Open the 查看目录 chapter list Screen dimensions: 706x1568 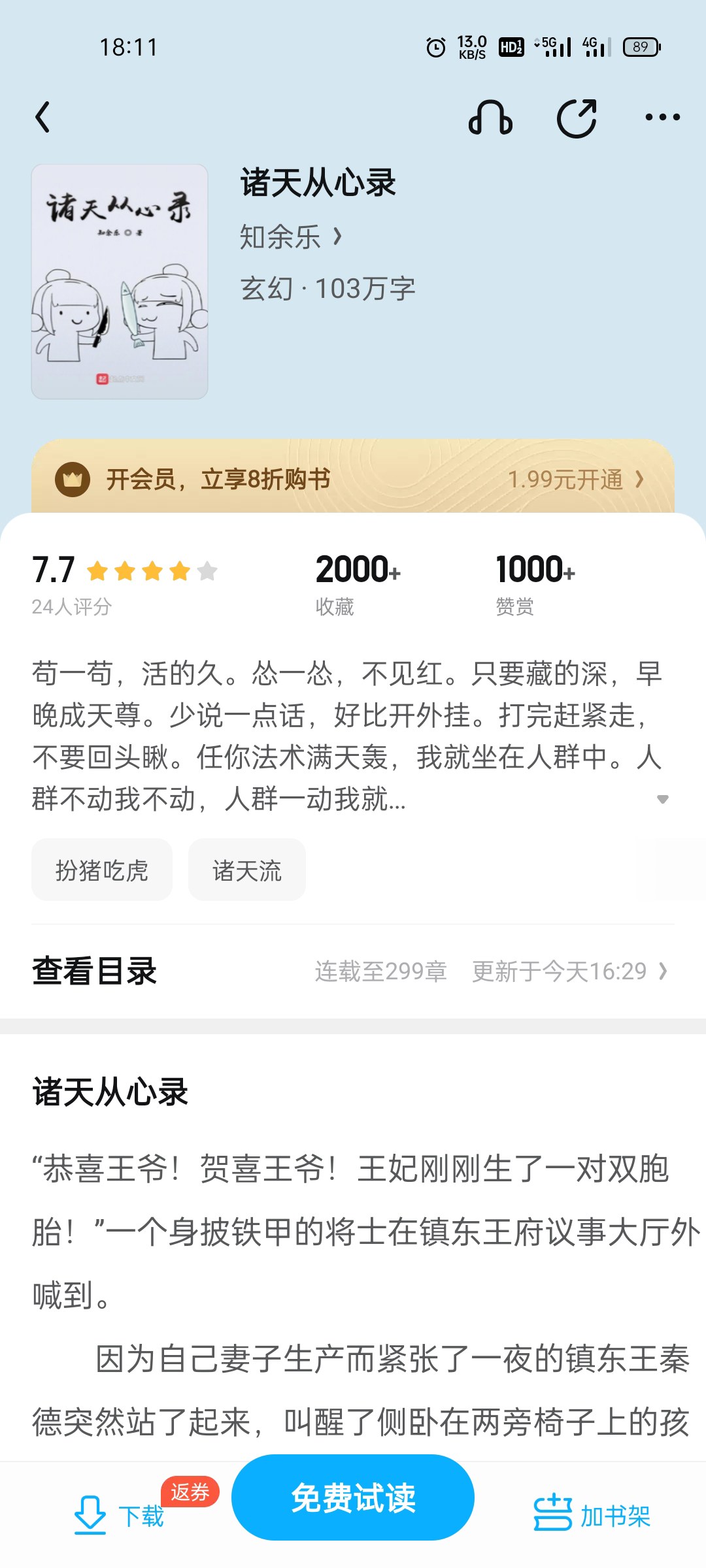click(x=353, y=972)
